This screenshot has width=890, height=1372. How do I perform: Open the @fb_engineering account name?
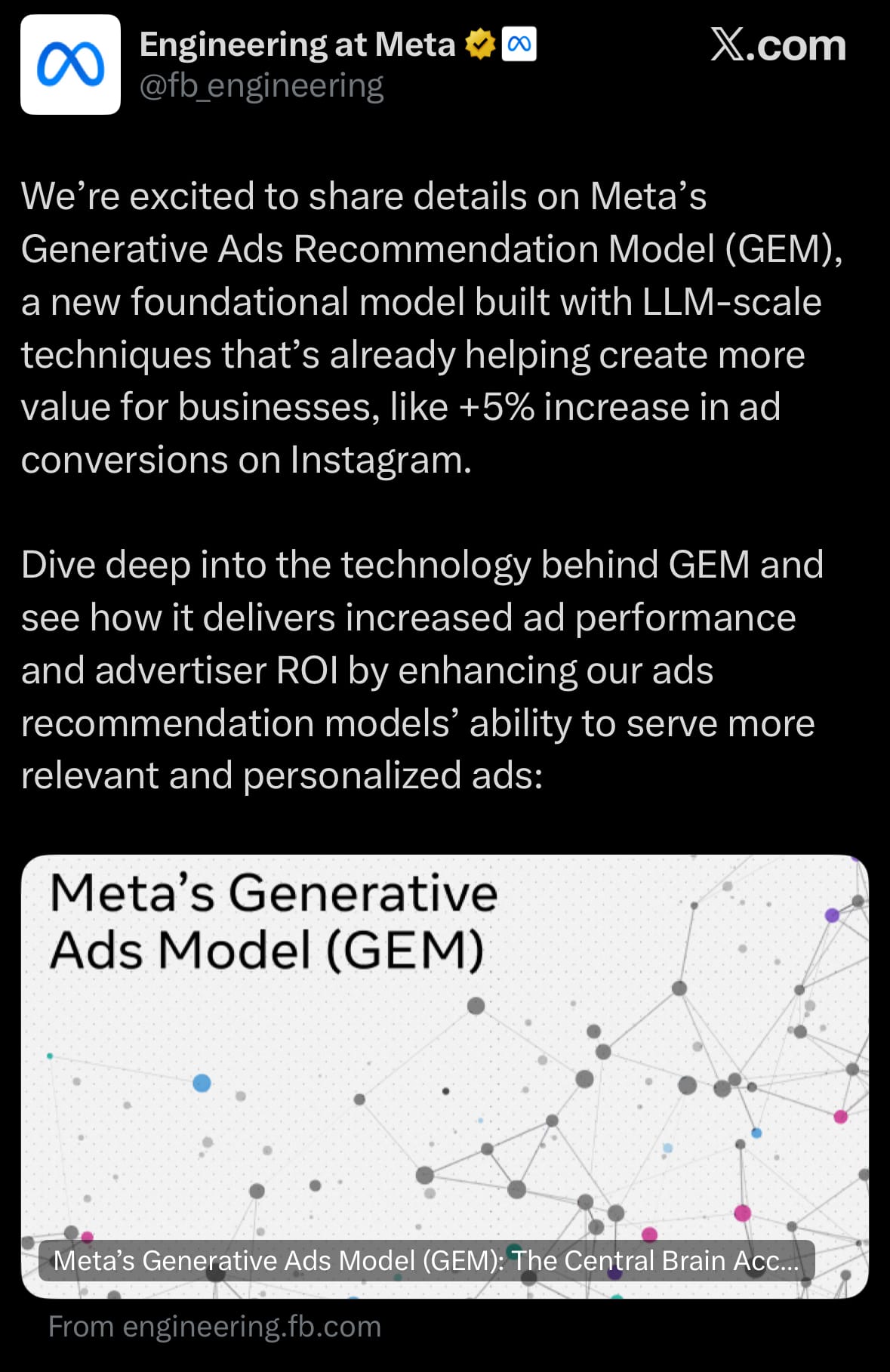[x=261, y=86]
